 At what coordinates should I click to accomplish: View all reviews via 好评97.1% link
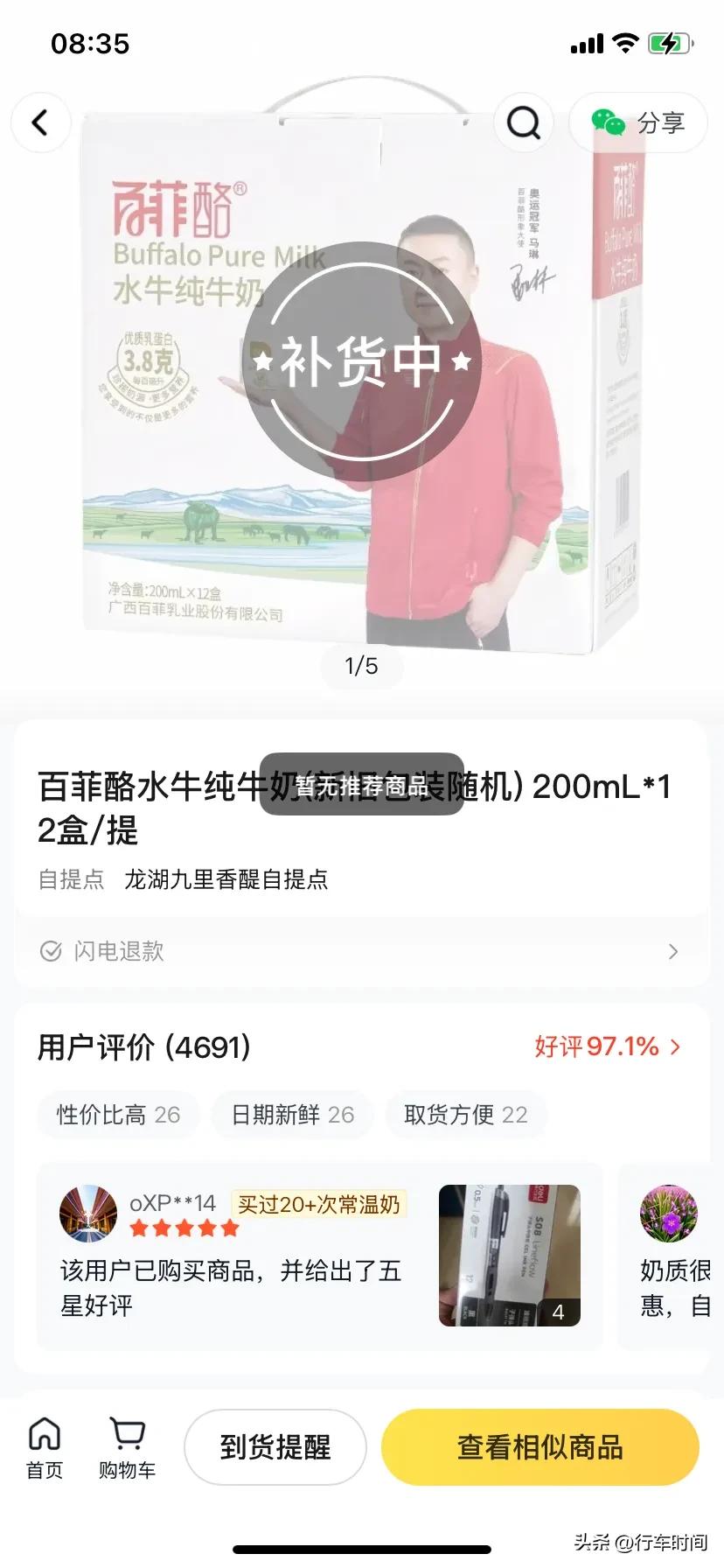click(607, 1046)
